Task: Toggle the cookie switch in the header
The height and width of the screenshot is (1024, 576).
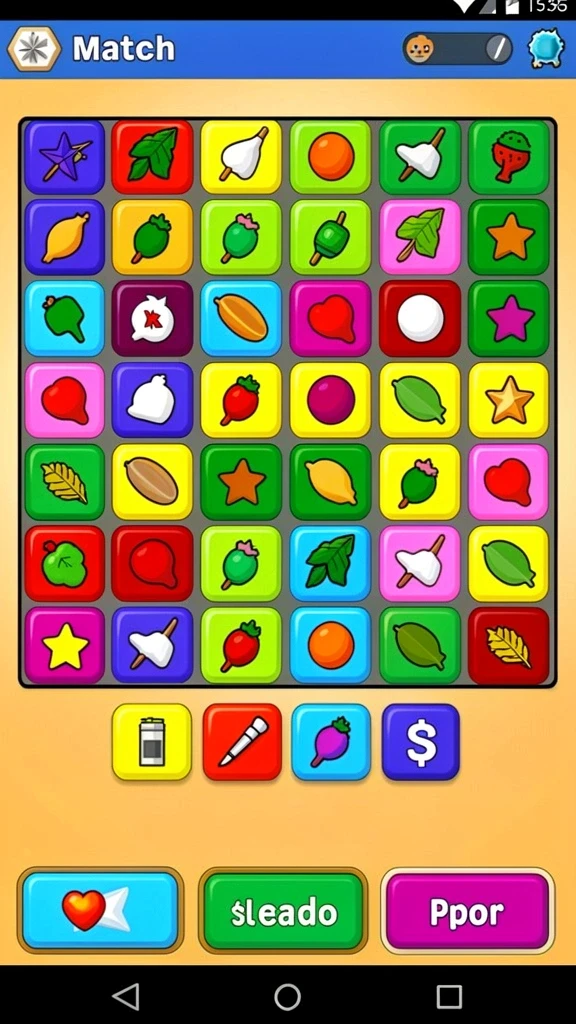Action: click(457, 48)
